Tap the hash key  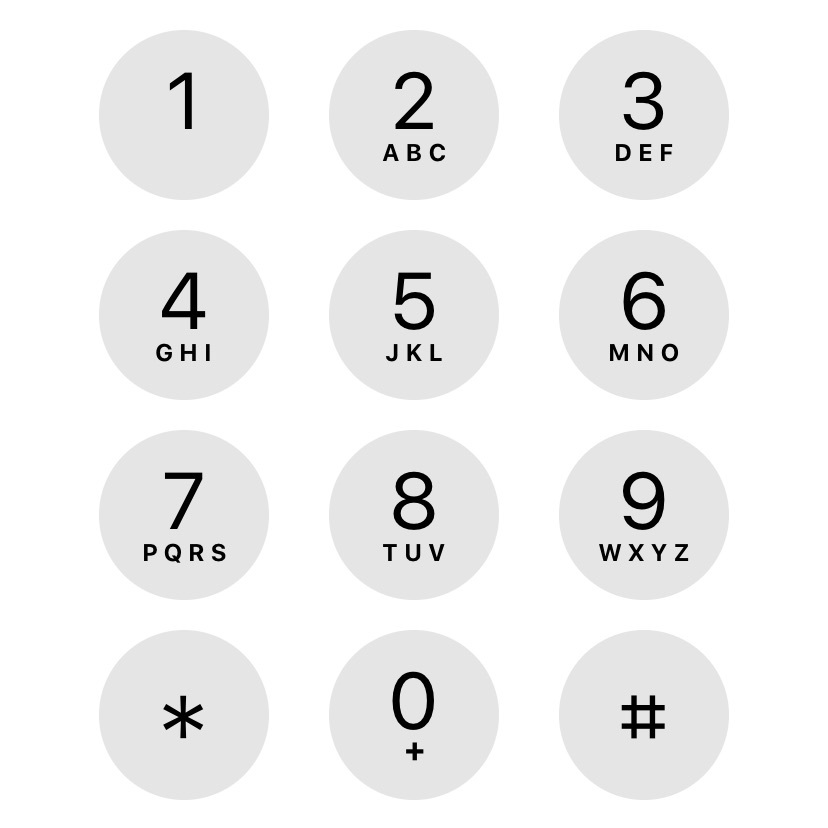coord(644,715)
